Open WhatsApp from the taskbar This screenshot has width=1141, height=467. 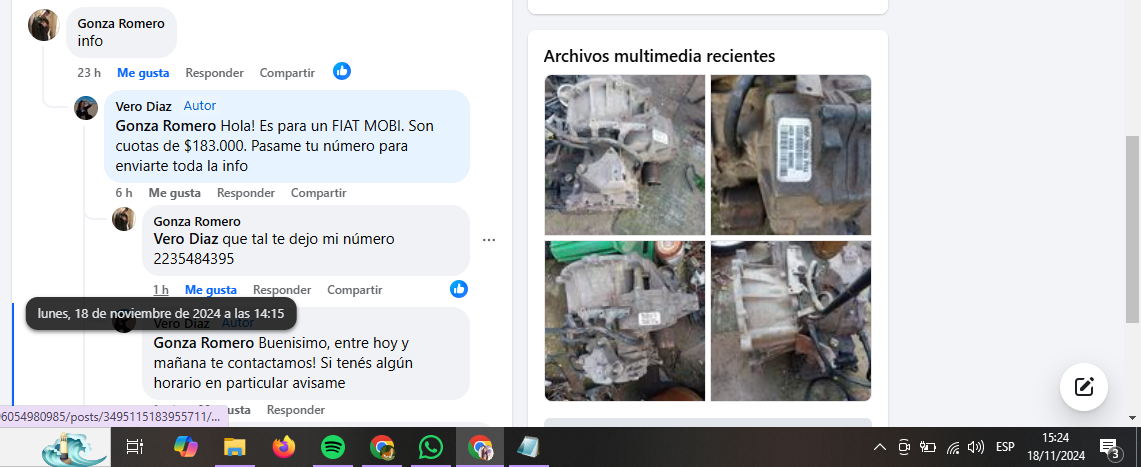(431, 447)
